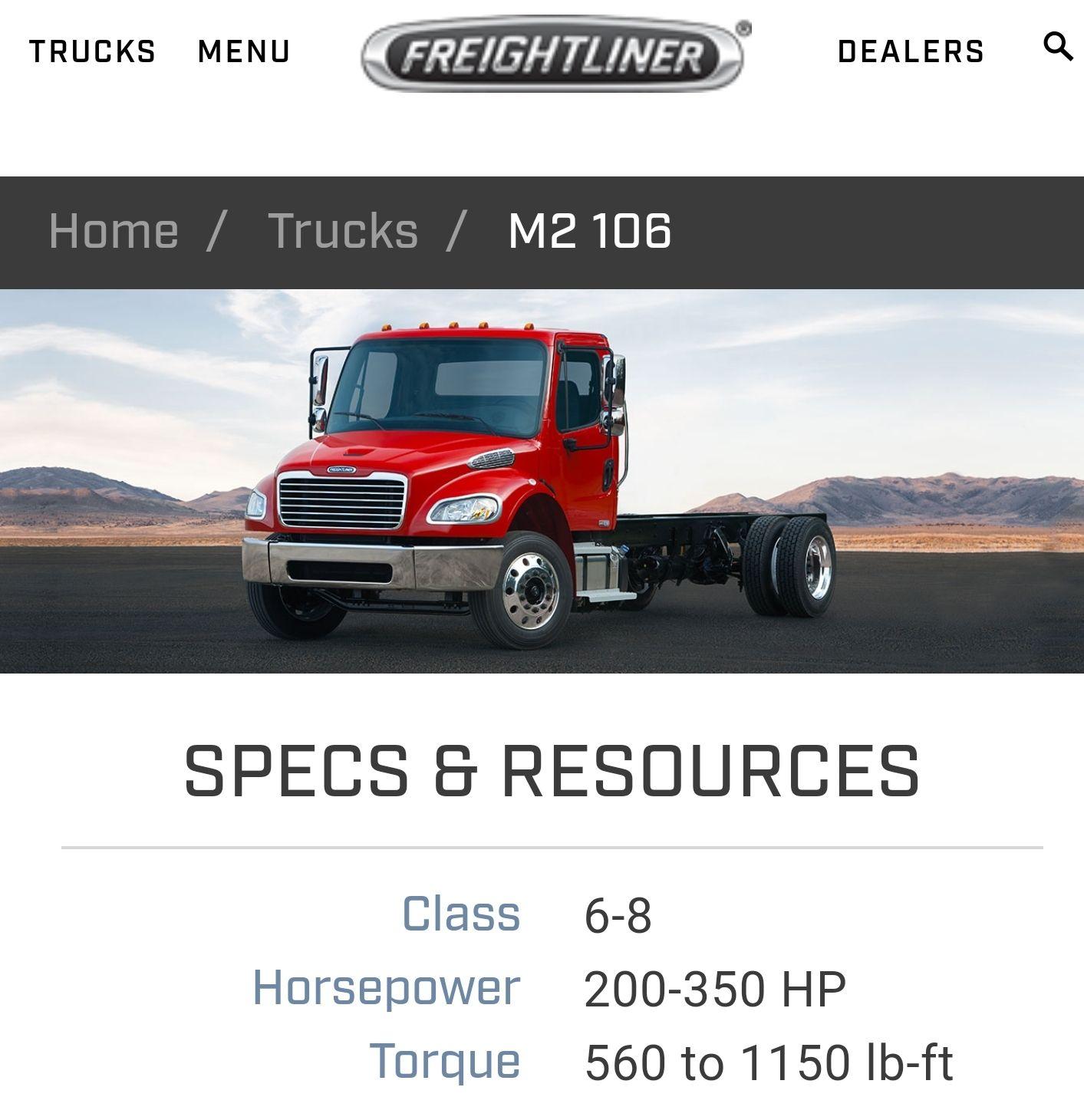The height and width of the screenshot is (1120, 1084).
Task: Open the Dealers locator
Action: (x=911, y=52)
